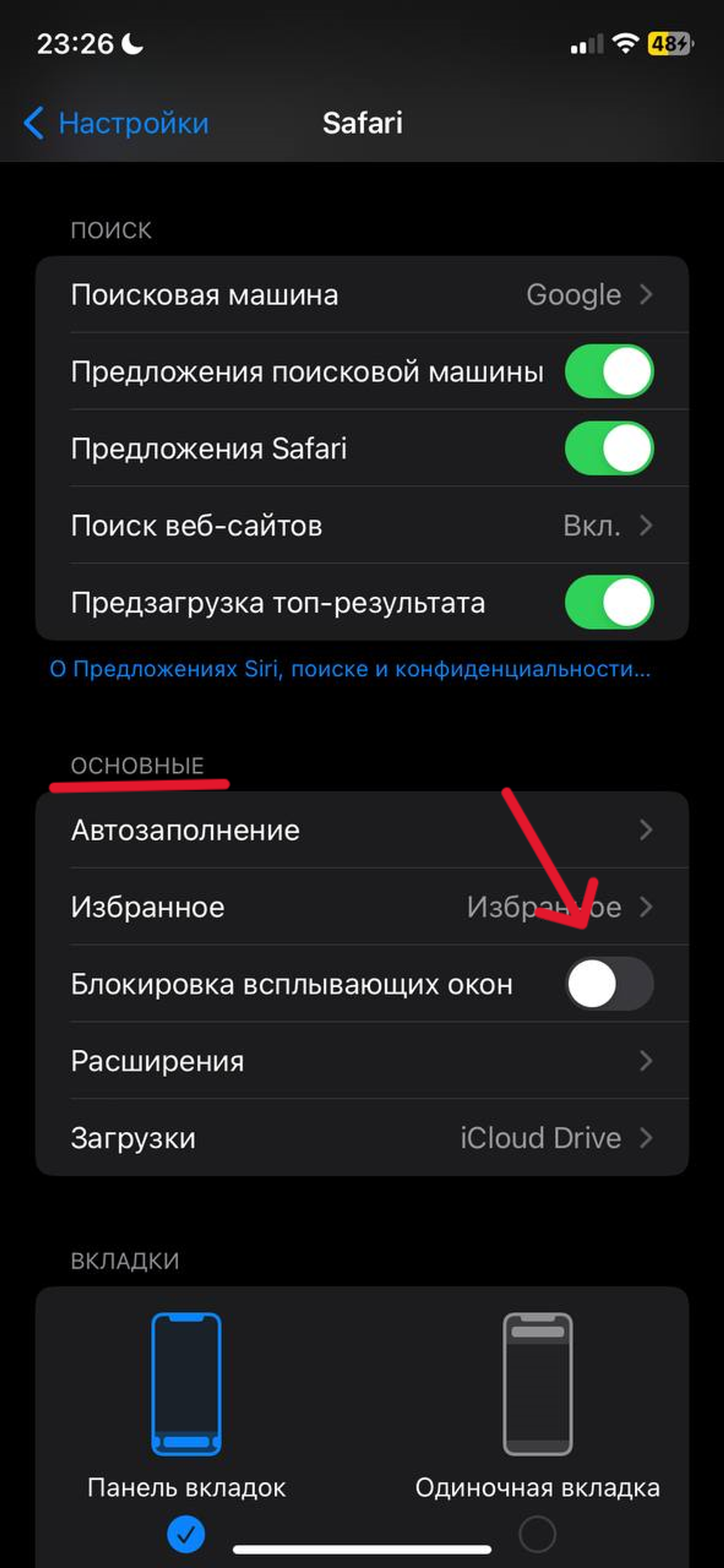Open Расширения settings
Viewport: 724px width, 1568px height.
pos(362,1061)
